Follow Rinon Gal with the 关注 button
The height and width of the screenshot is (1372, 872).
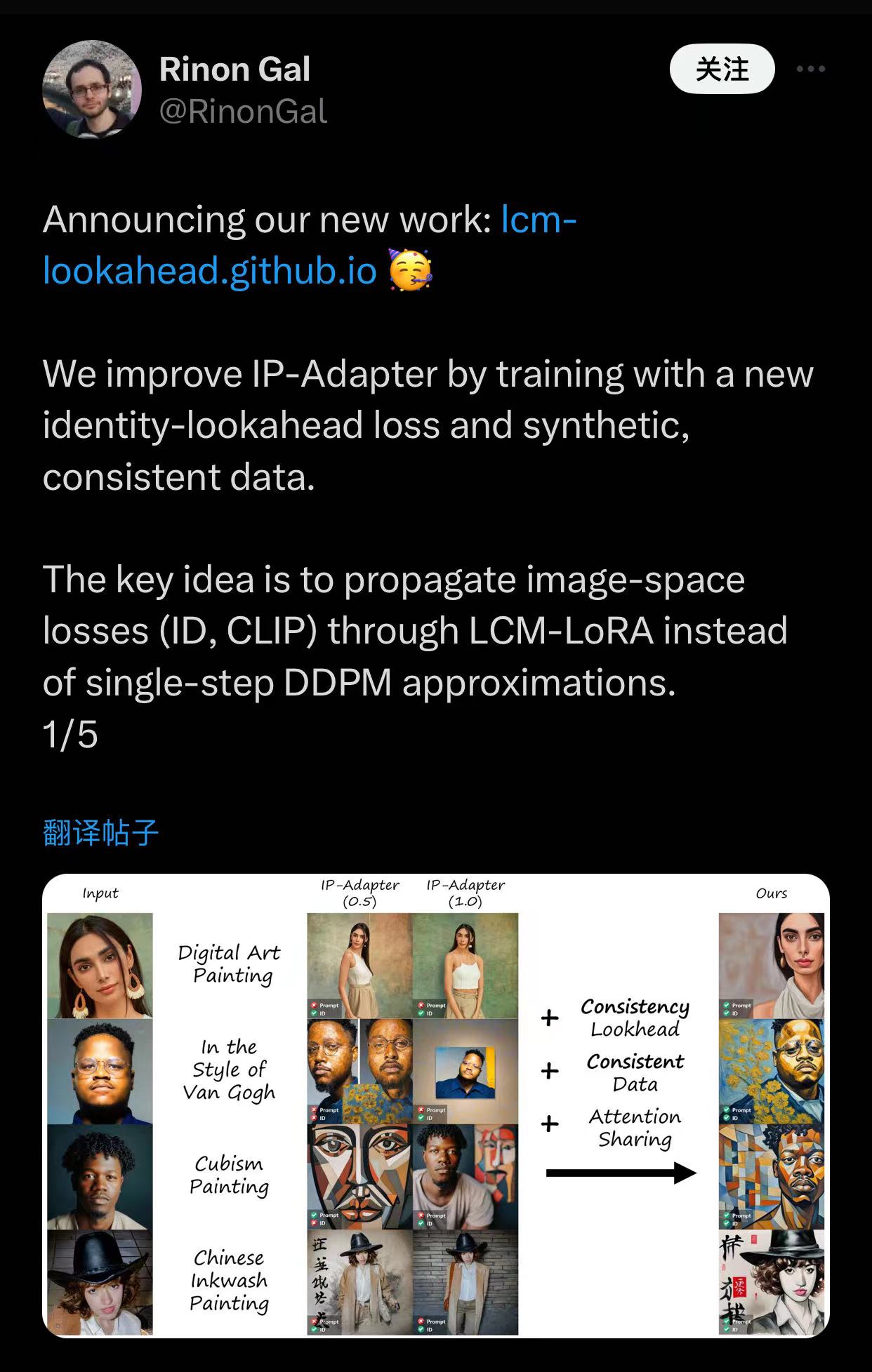point(722,69)
